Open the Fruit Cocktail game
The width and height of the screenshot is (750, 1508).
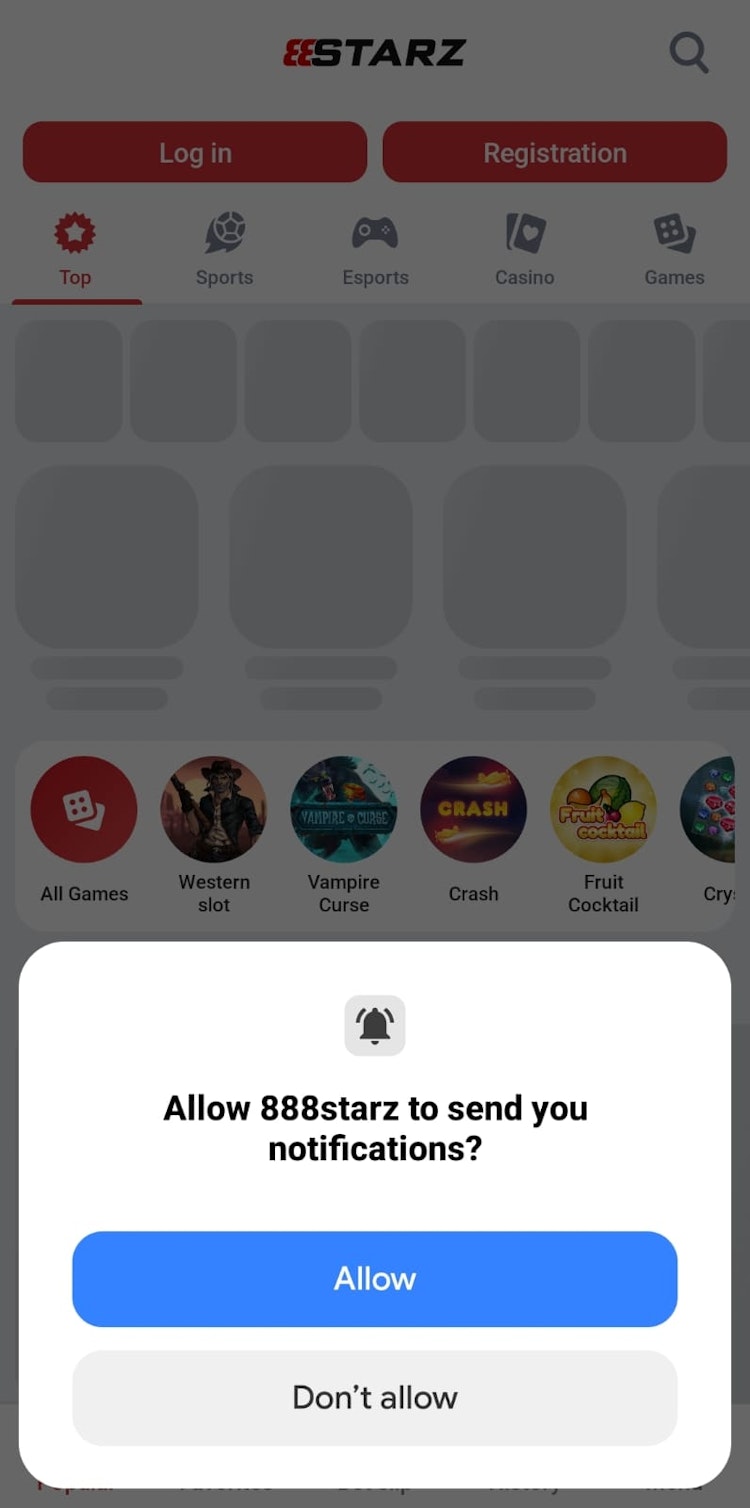coord(603,809)
